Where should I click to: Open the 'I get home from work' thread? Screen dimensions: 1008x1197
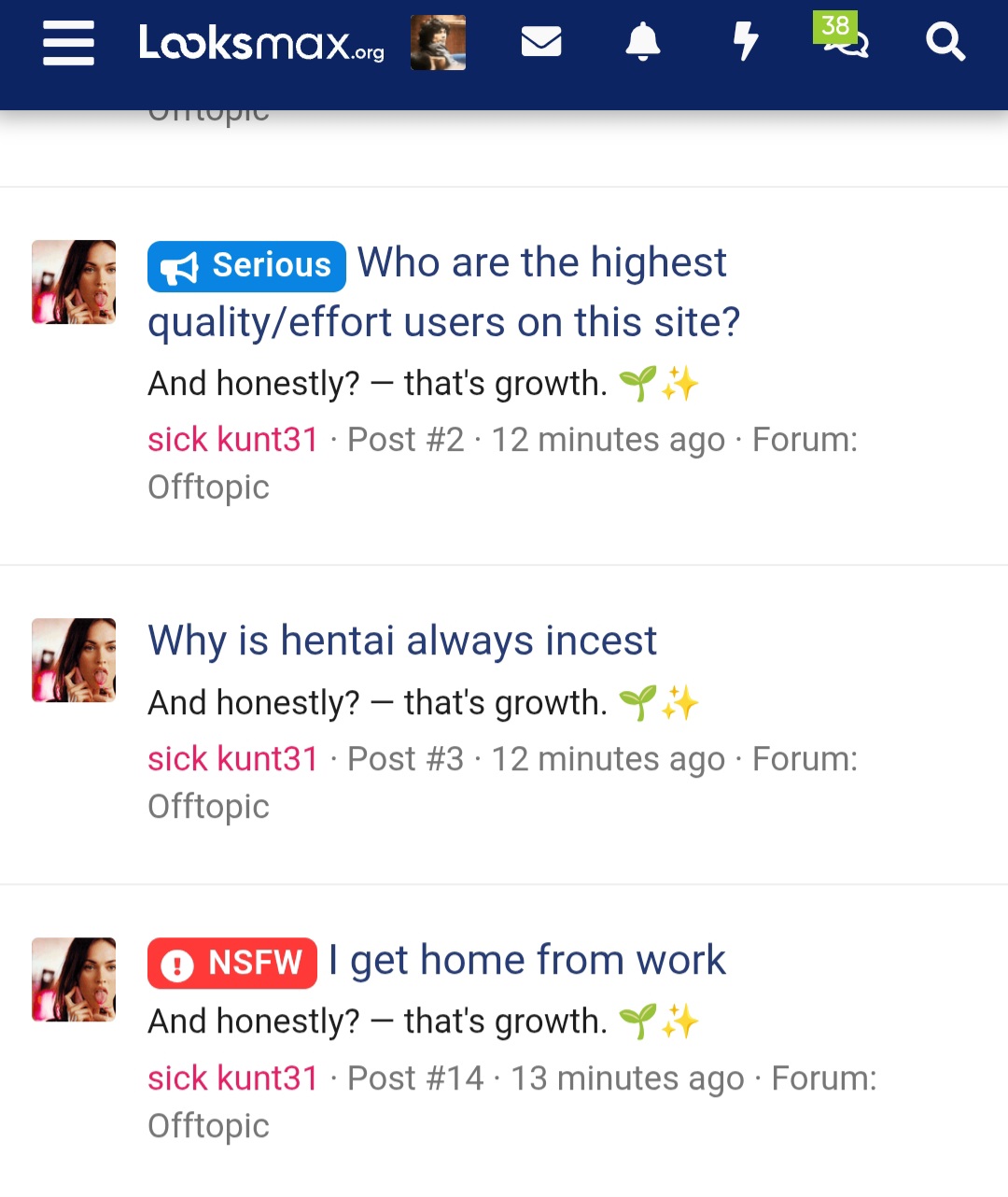point(527,960)
